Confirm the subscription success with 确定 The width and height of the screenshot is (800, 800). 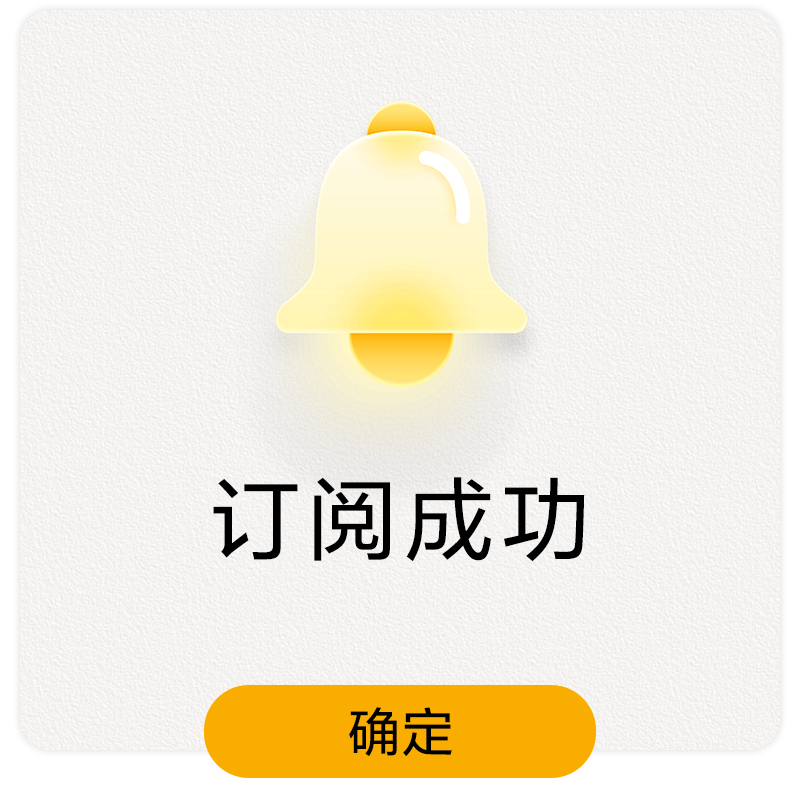[400, 731]
